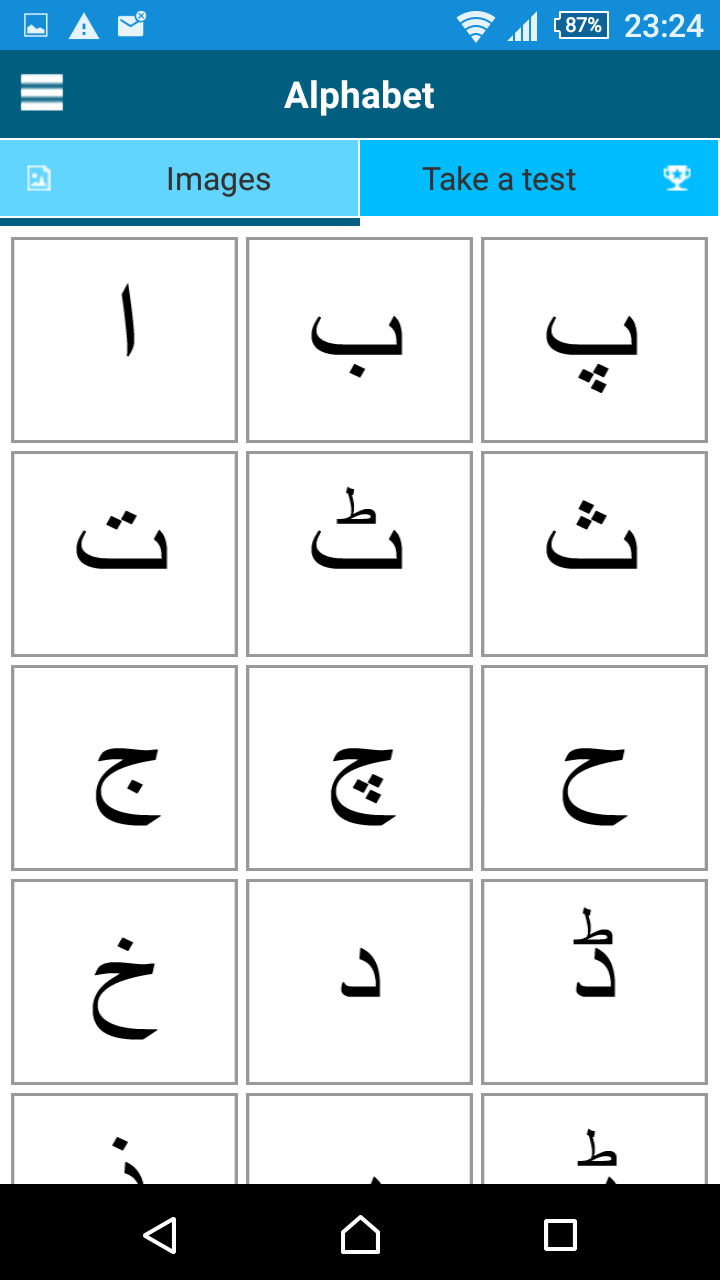Image resolution: width=720 pixels, height=1280 pixels.
Task: Select the khe (خ) letter tile
Action: pyautogui.click(x=124, y=982)
